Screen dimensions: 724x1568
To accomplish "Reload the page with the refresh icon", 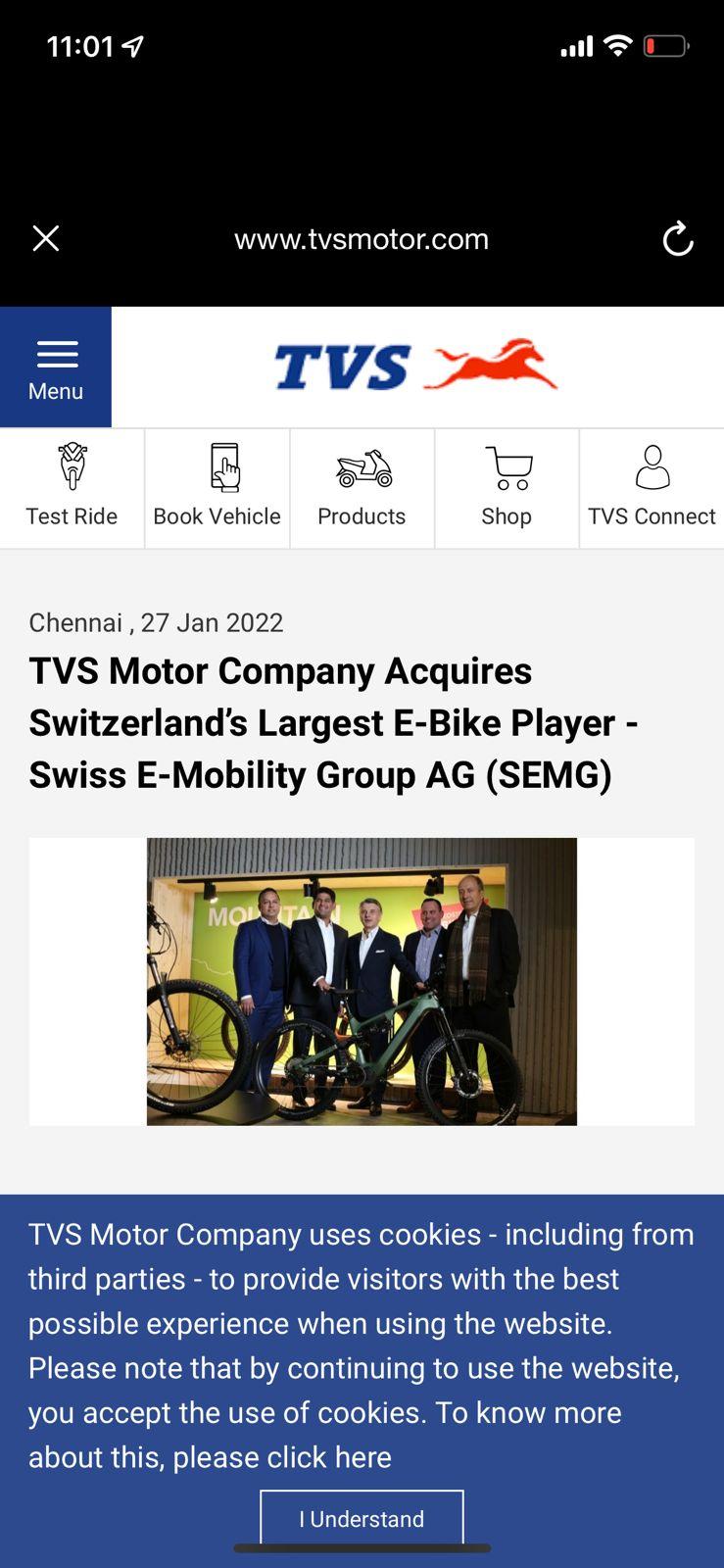I will click(x=679, y=238).
